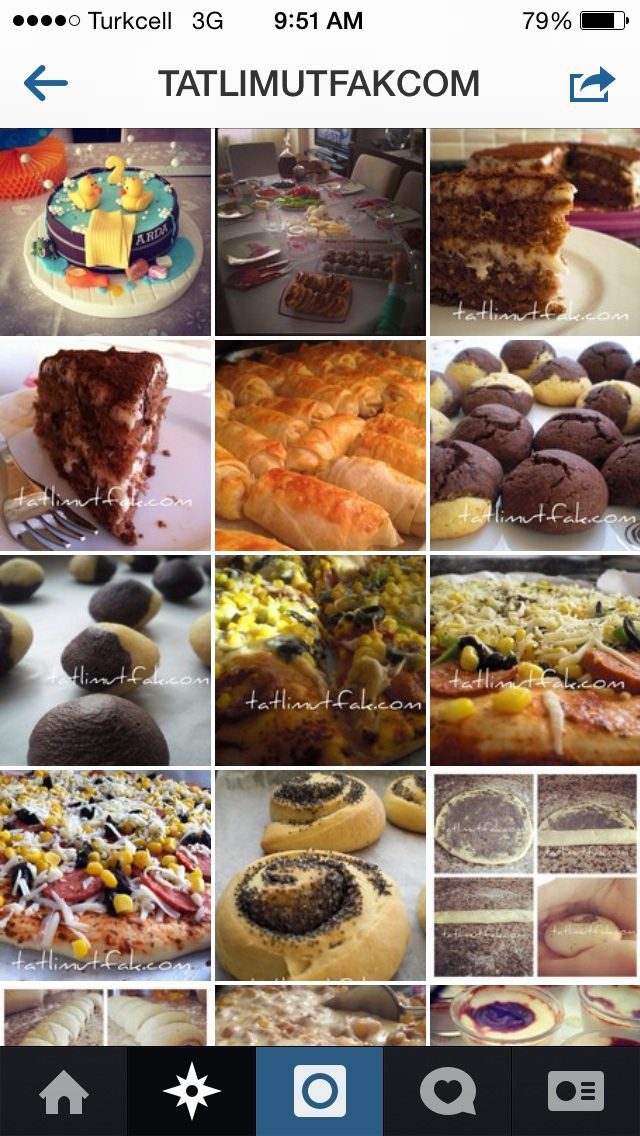Viewport: 640px width, 1136px height.
Task: View the chocolate cake slice with fork
Action: pyautogui.click(x=105, y=446)
